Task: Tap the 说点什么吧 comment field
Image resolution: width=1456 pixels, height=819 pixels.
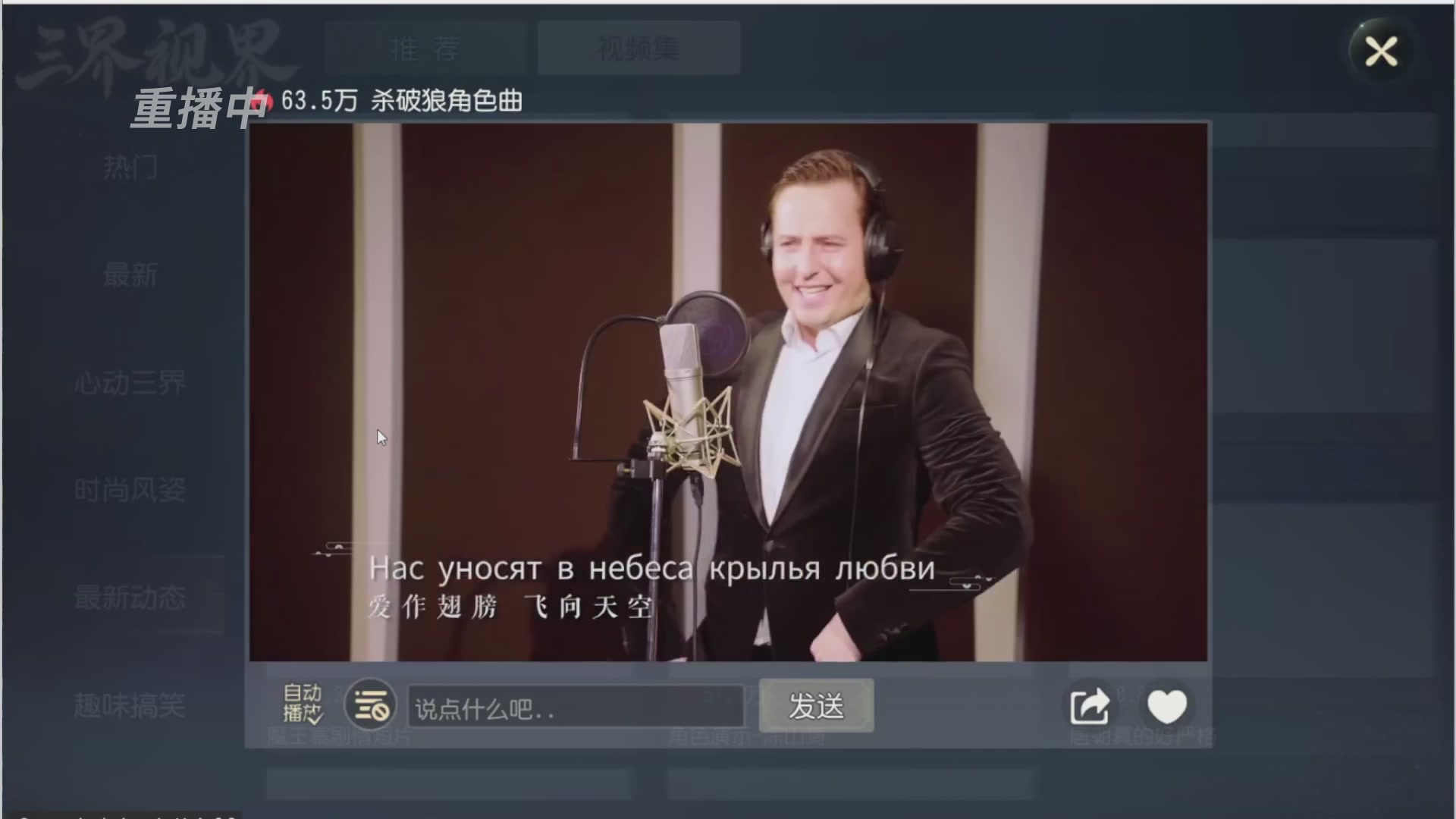Action: pyautogui.click(x=575, y=708)
